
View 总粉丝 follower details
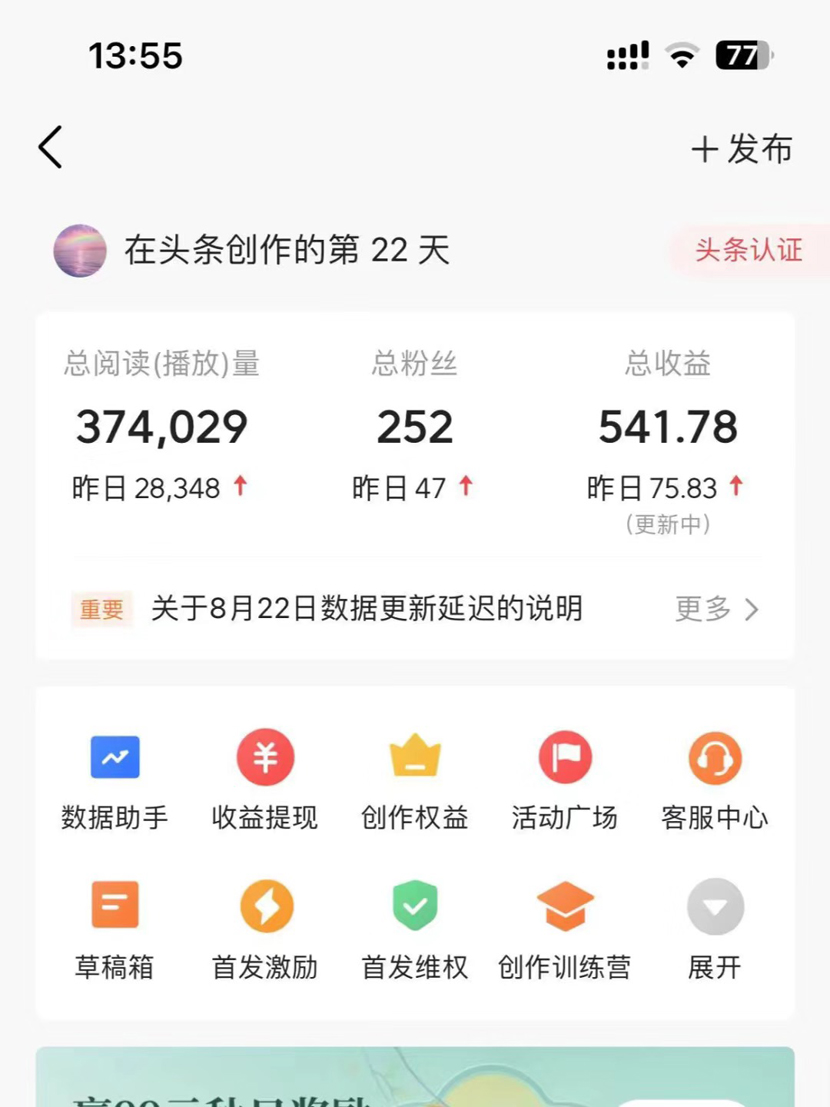coord(414,427)
